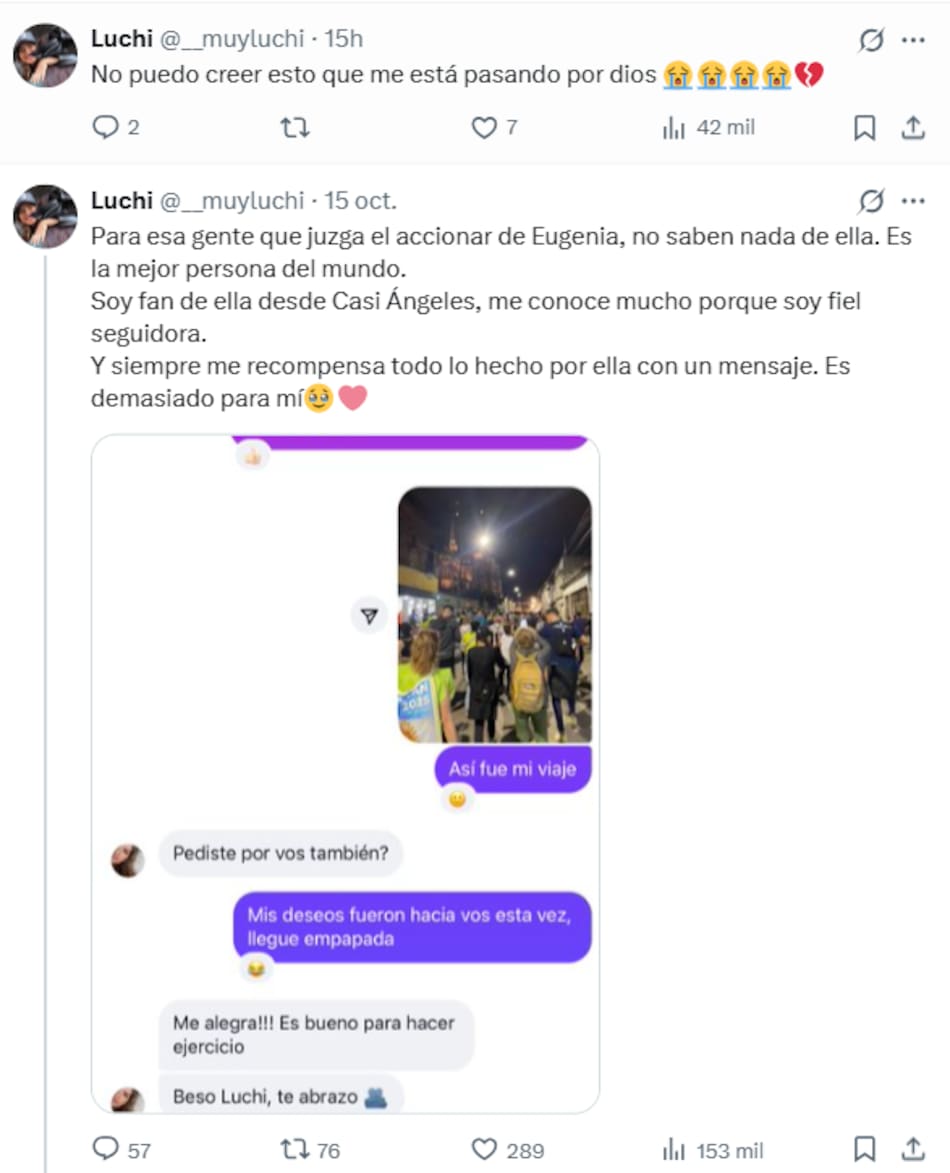Repost the tweet with 76 reposts

(294, 1149)
